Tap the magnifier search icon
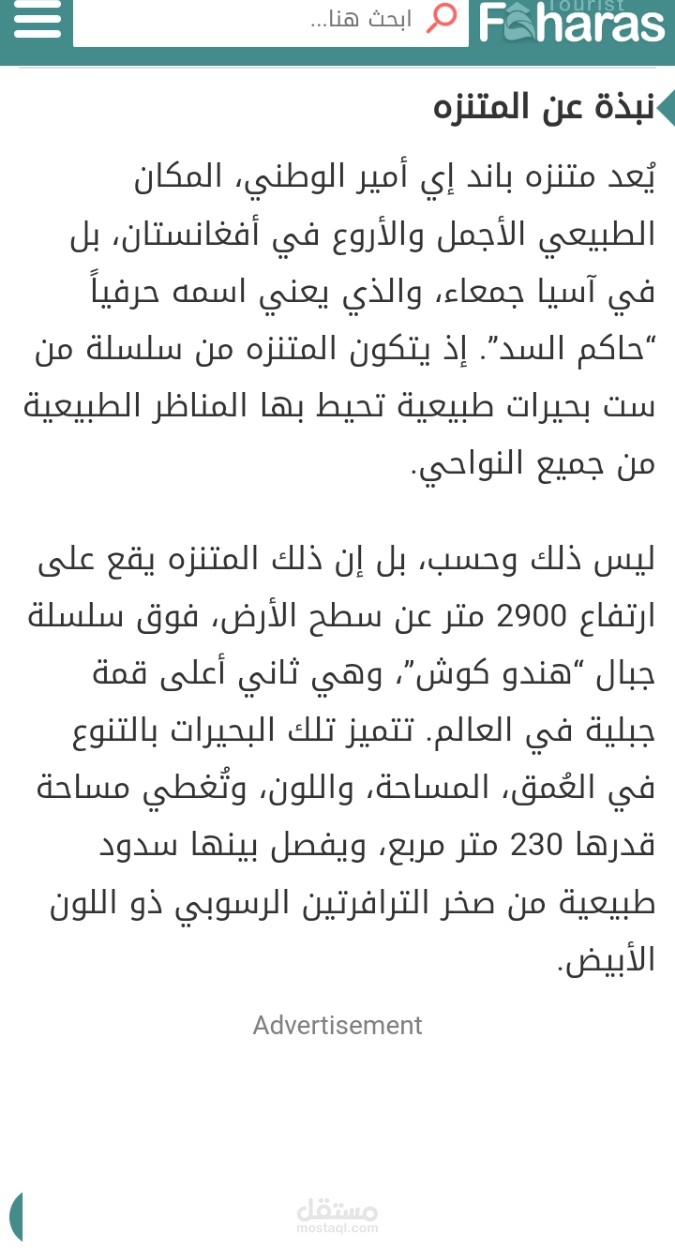 (x=441, y=18)
